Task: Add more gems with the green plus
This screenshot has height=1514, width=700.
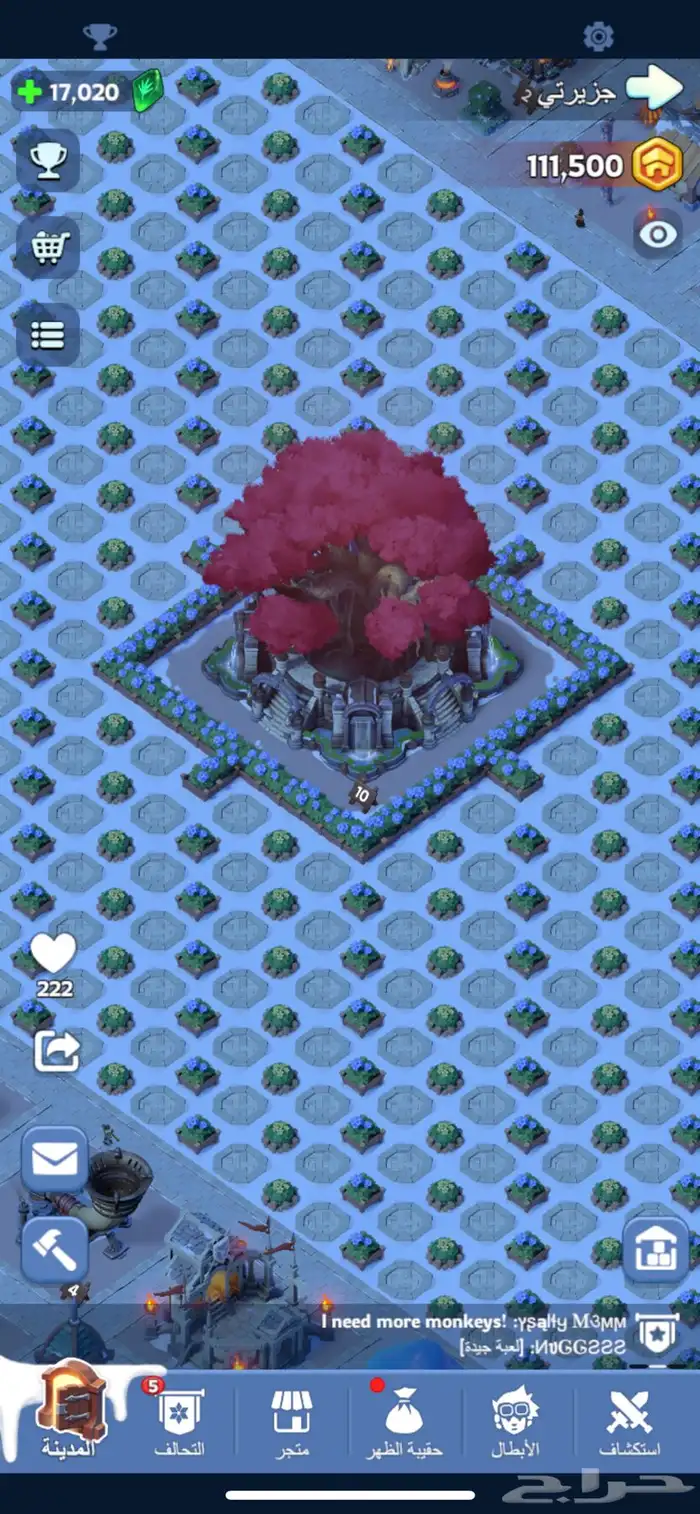Action: 30,92
